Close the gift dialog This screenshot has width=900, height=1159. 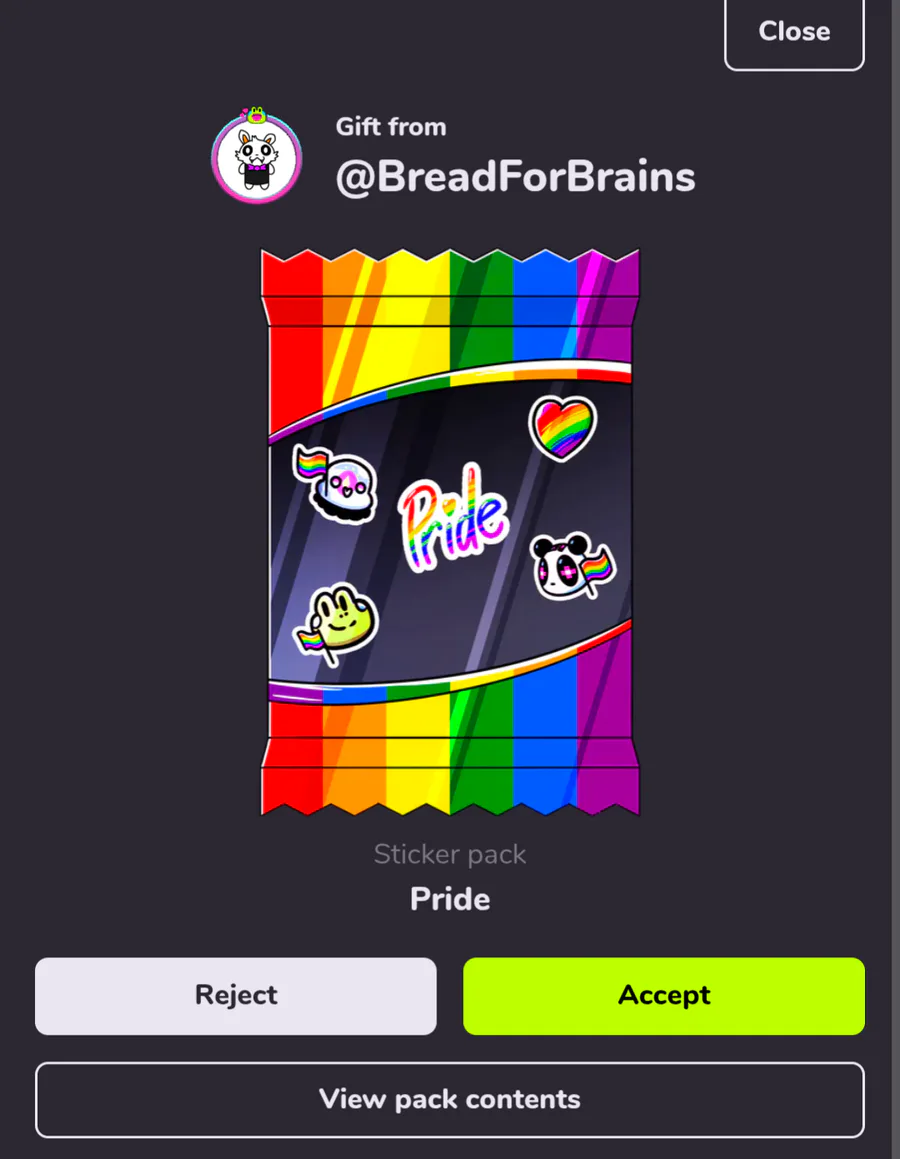(x=793, y=32)
